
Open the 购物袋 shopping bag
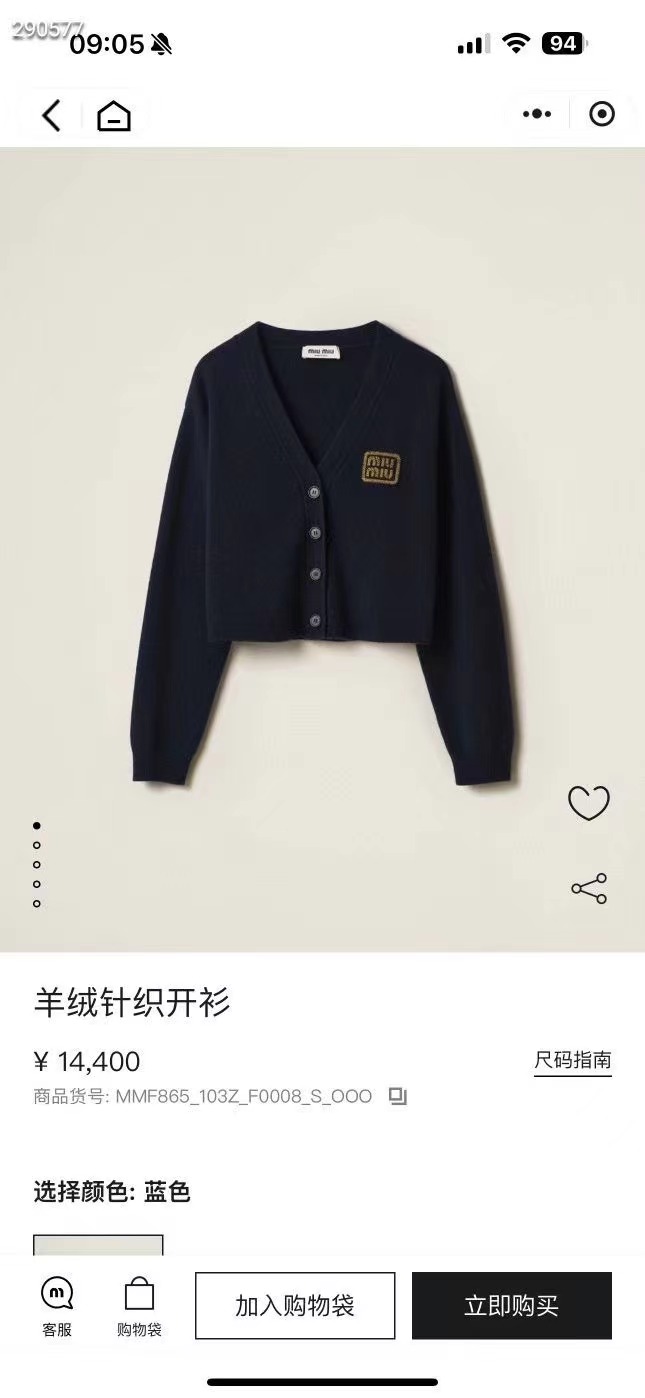[139, 1306]
